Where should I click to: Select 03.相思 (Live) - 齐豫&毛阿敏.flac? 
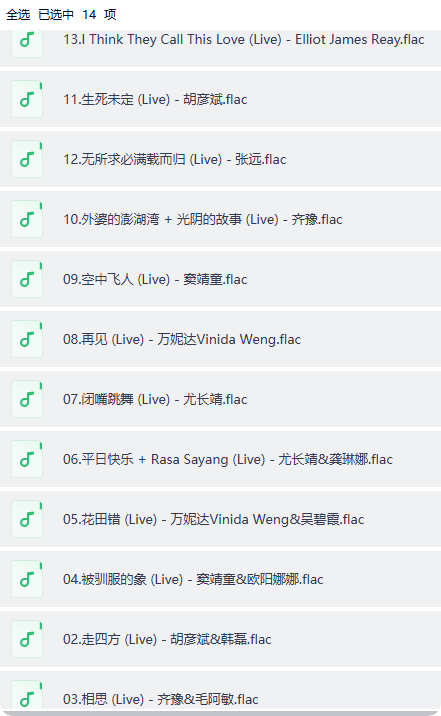(x=220, y=693)
